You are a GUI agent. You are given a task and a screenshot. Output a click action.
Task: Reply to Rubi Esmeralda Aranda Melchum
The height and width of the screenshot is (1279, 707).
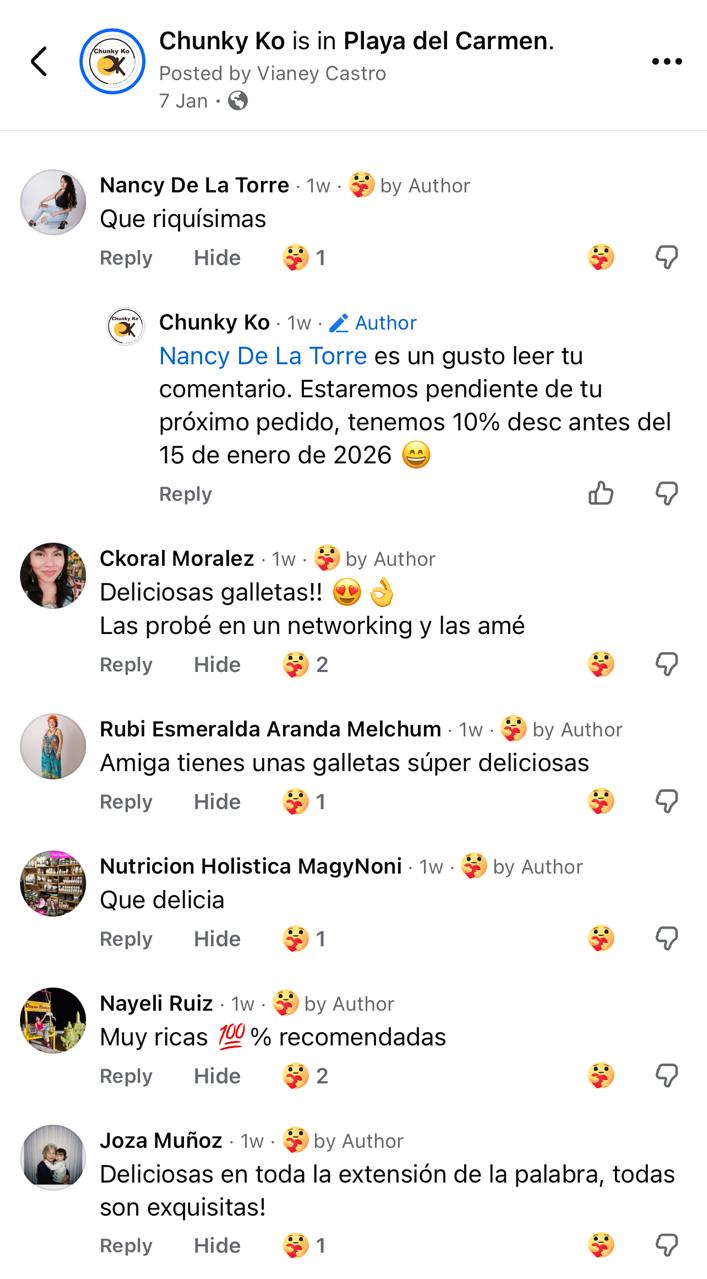(x=126, y=802)
